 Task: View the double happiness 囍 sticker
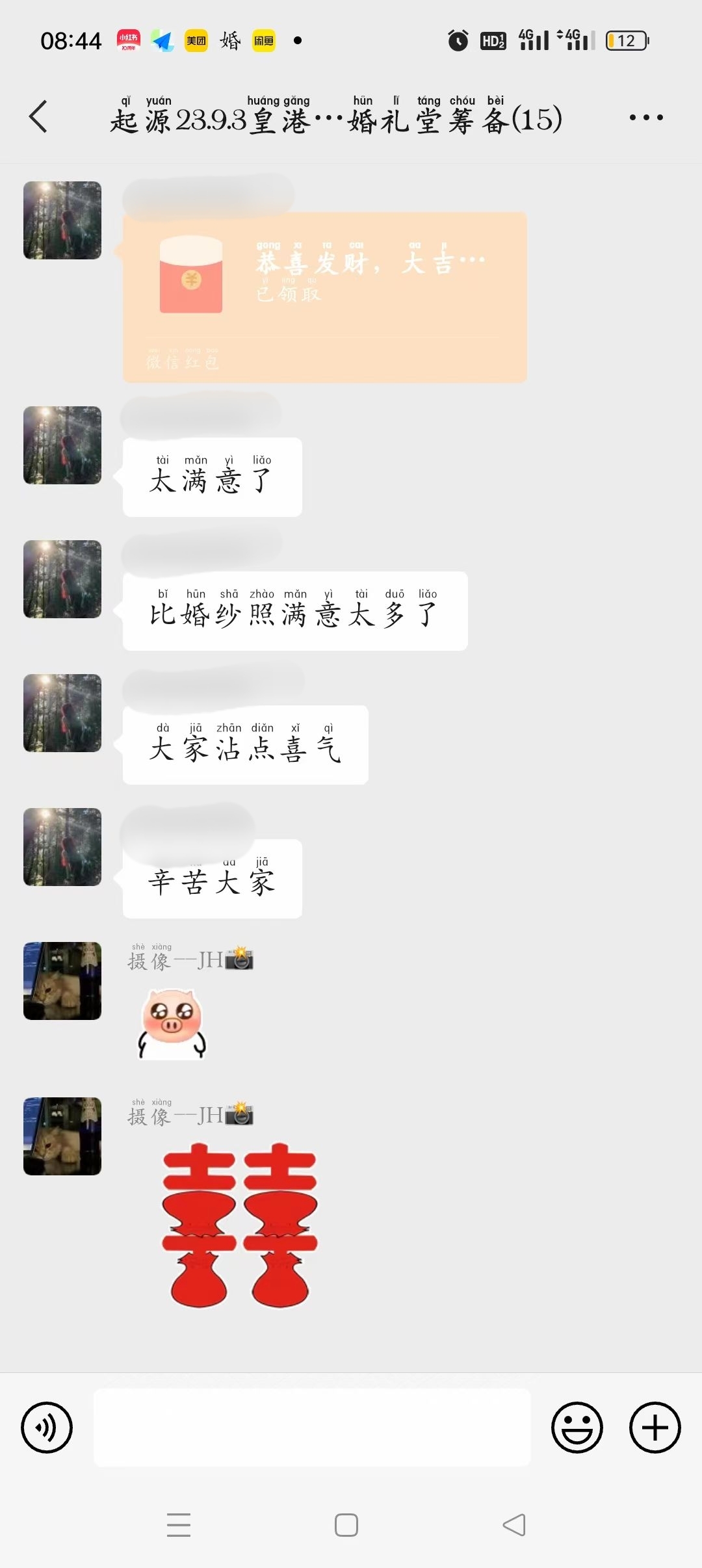[239, 1225]
